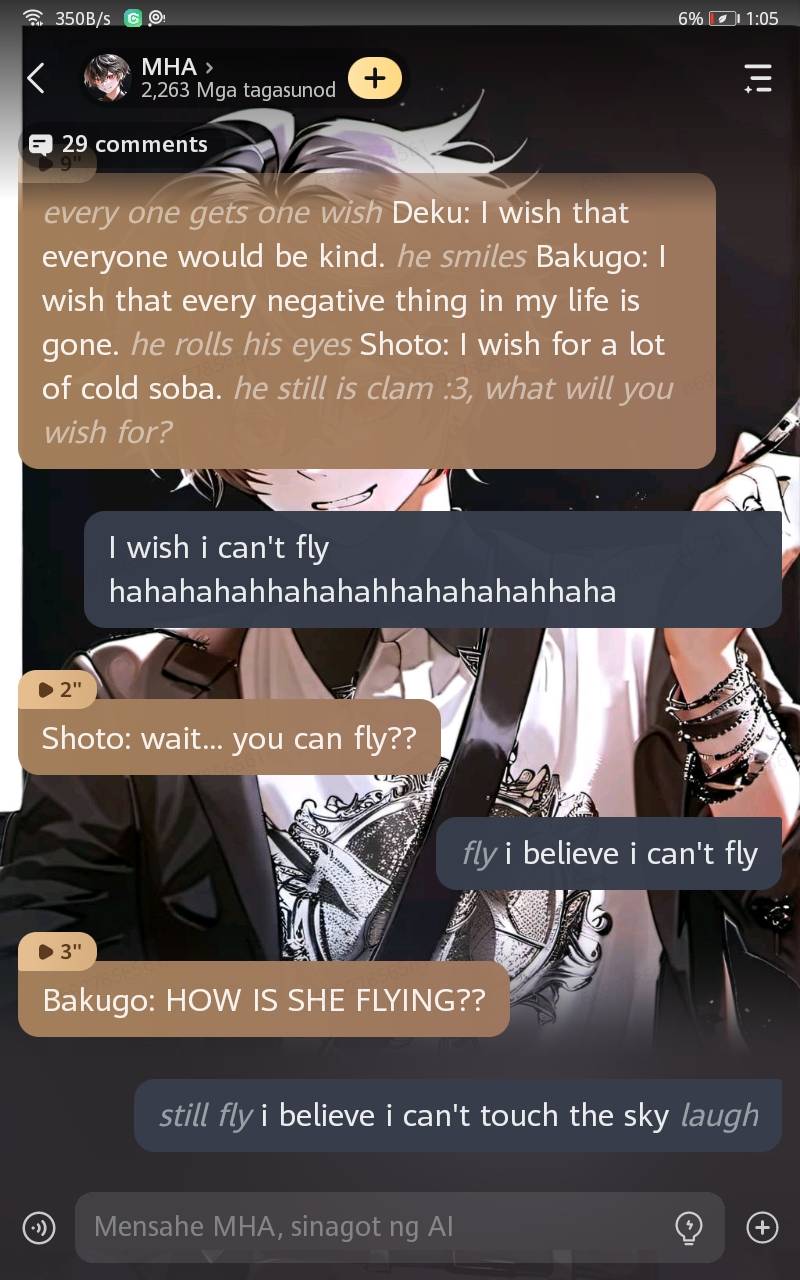Viewport: 800px width, 1280px height.
Task: Play the 2" voice for Shoto's reply
Action: (x=58, y=689)
